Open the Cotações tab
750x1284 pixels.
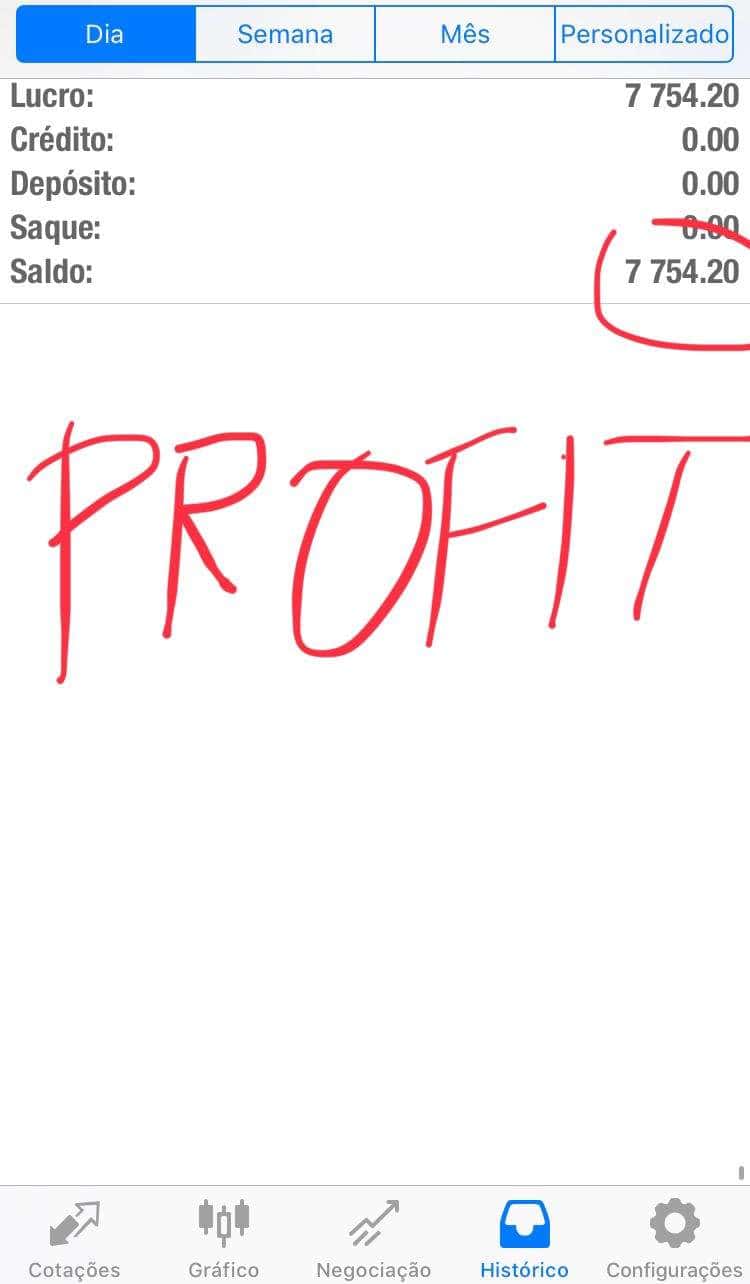[x=74, y=1237]
